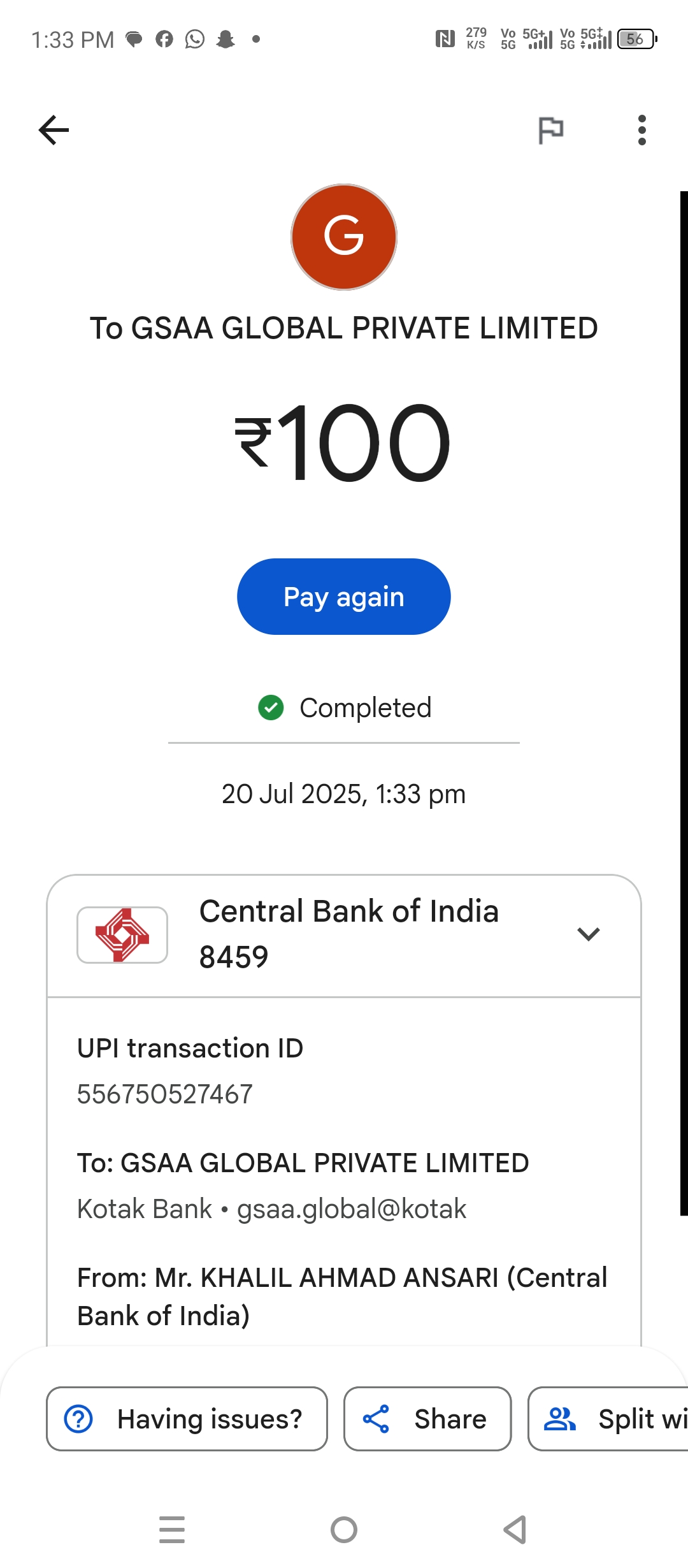Tap the Pay again button
Image resolution: width=688 pixels, height=1568 pixels.
click(343, 597)
